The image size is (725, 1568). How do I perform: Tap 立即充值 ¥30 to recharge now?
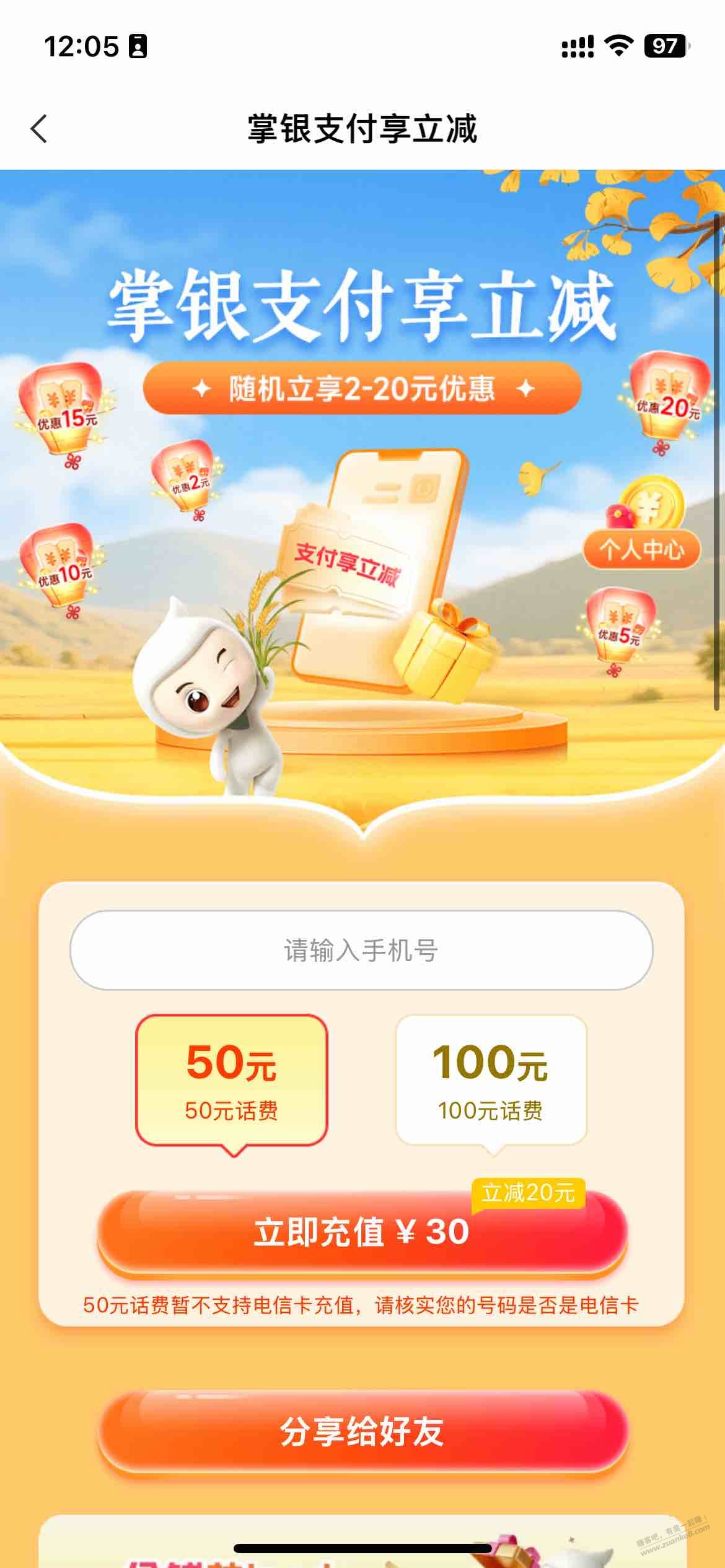click(362, 1232)
